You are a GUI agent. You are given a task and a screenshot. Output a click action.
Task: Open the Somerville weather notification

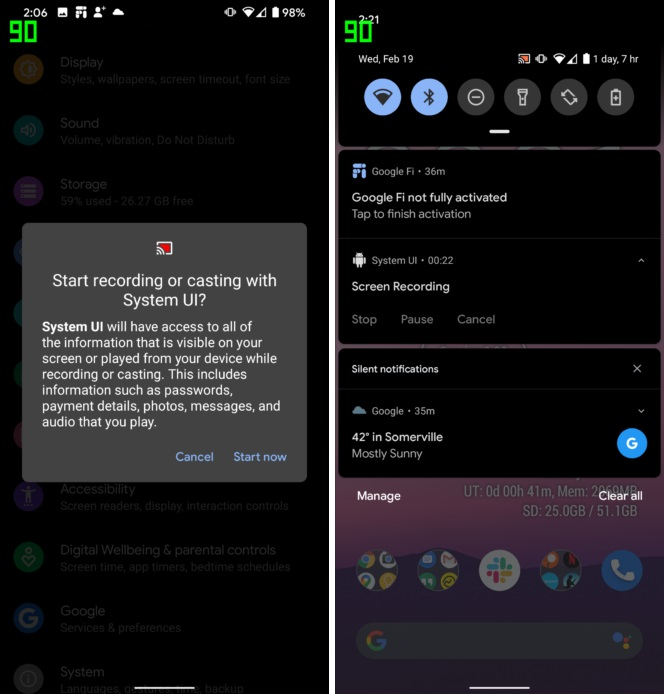coord(470,445)
